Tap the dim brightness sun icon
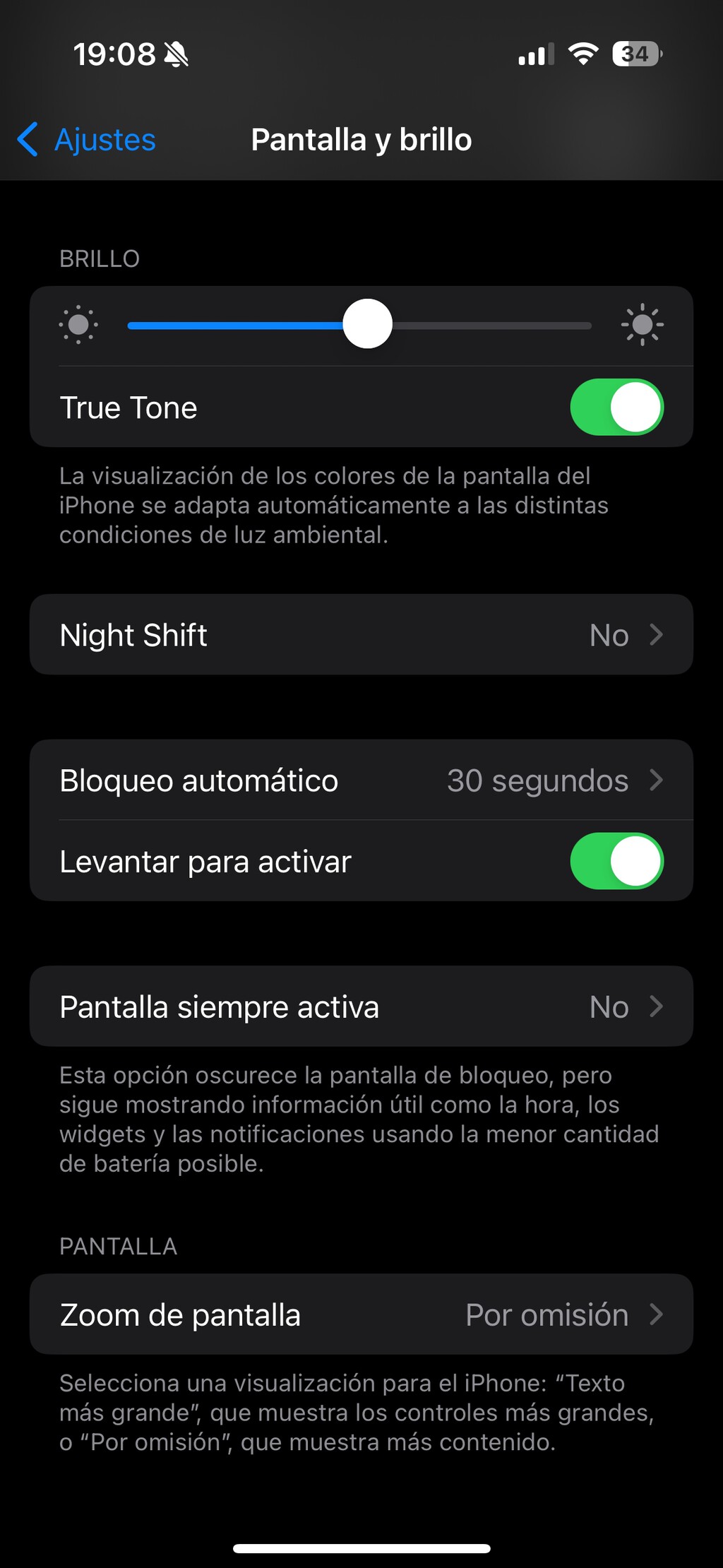 (79, 325)
